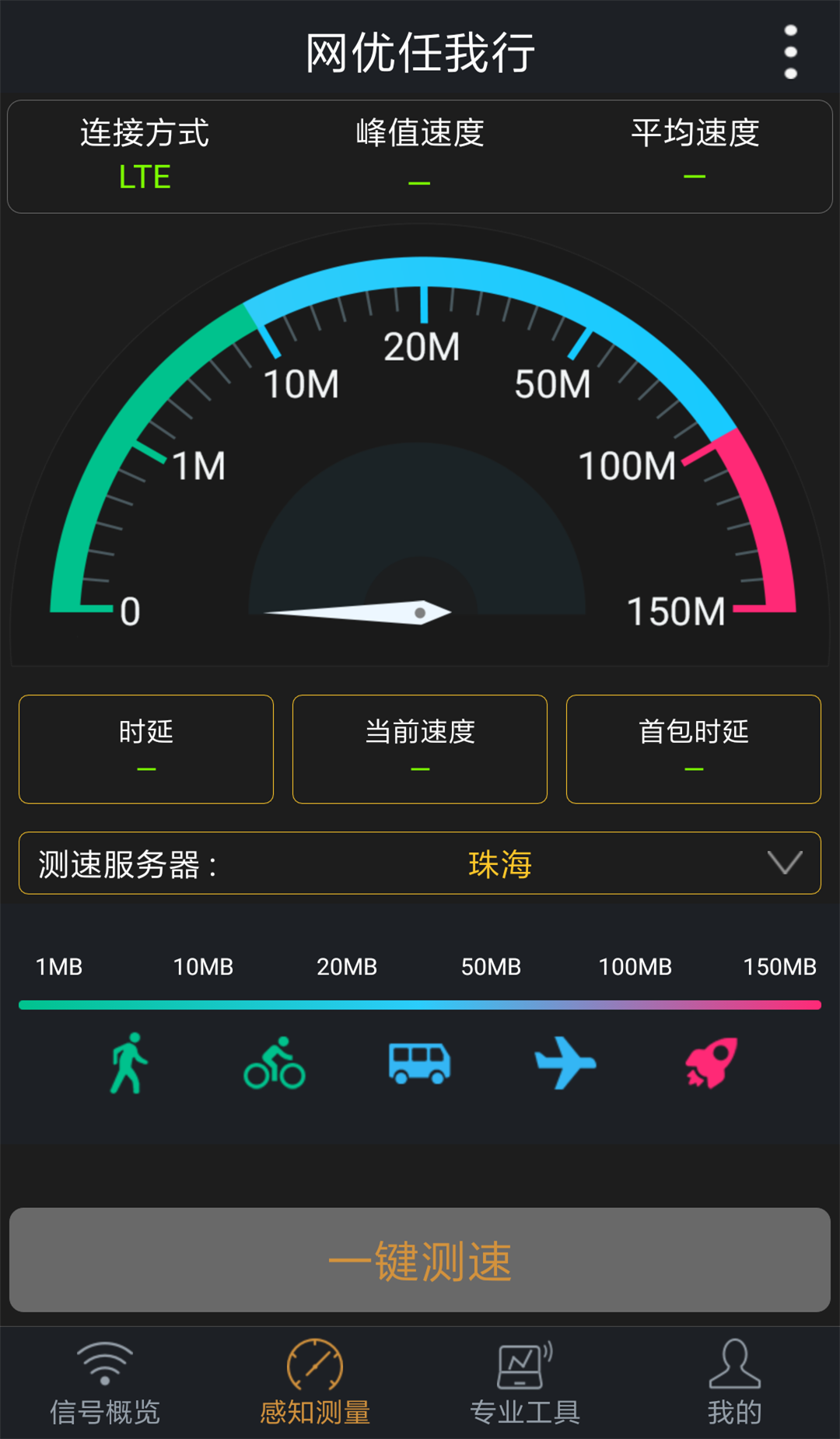Click the 时延 latency card
Image resolution: width=840 pixels, height=1439 pixels.
(145, 748)
